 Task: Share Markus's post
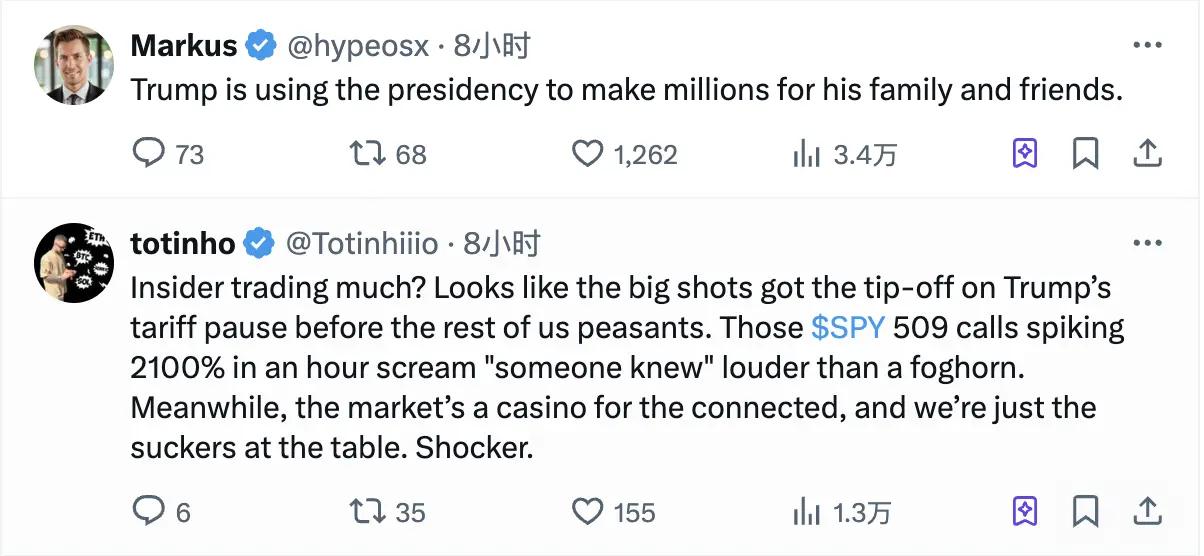tap(1146, 154)
